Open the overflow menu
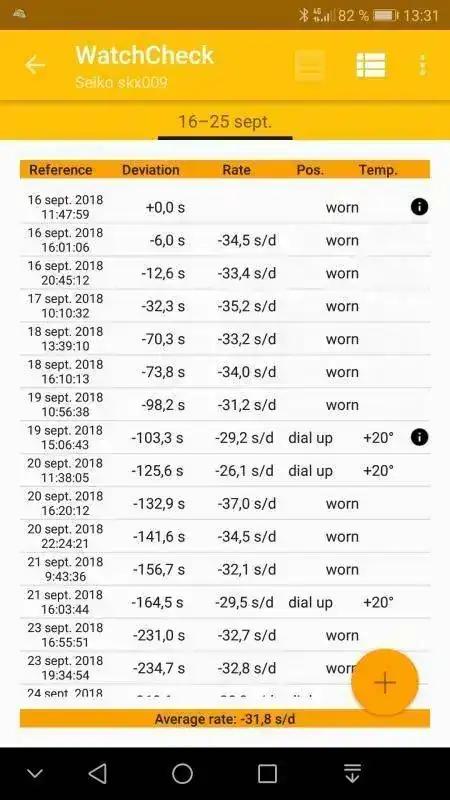The height and width of the screenshot is (800, 450). [422, 65]
